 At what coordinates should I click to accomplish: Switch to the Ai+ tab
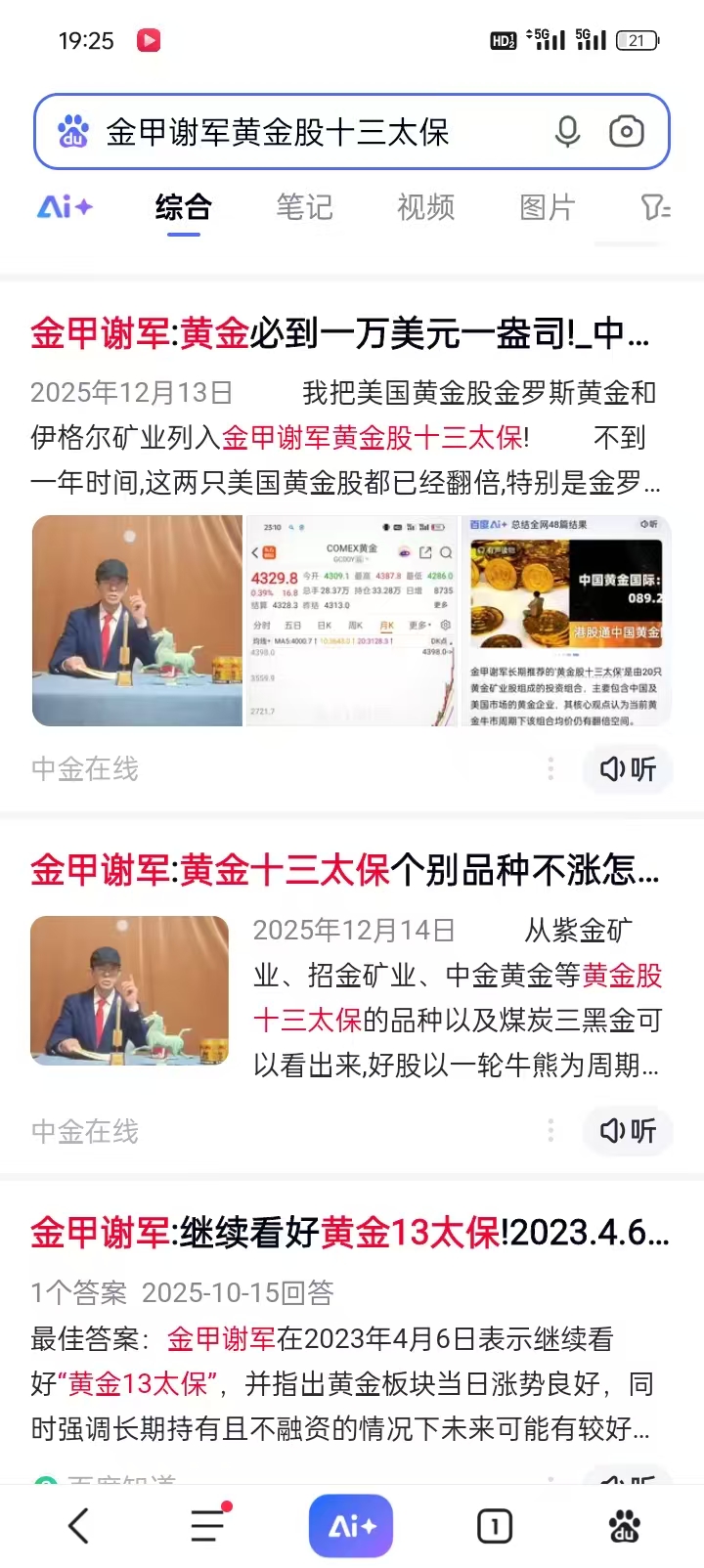point(65,207)
